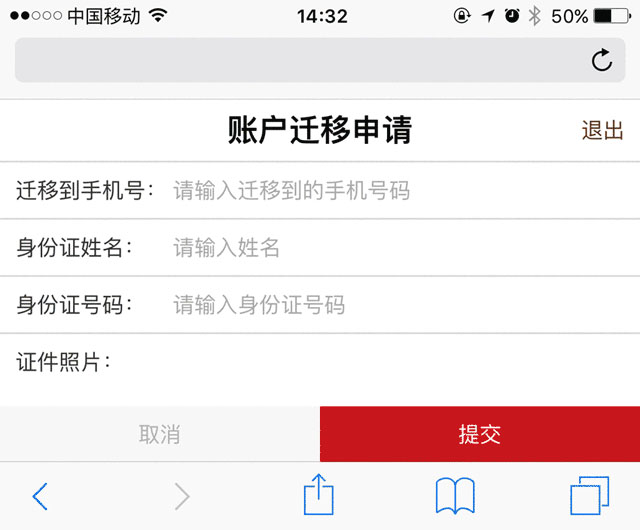Tap the Safari address bar
The height and width of the screenshot is (530, 640).
click(300, 61)
